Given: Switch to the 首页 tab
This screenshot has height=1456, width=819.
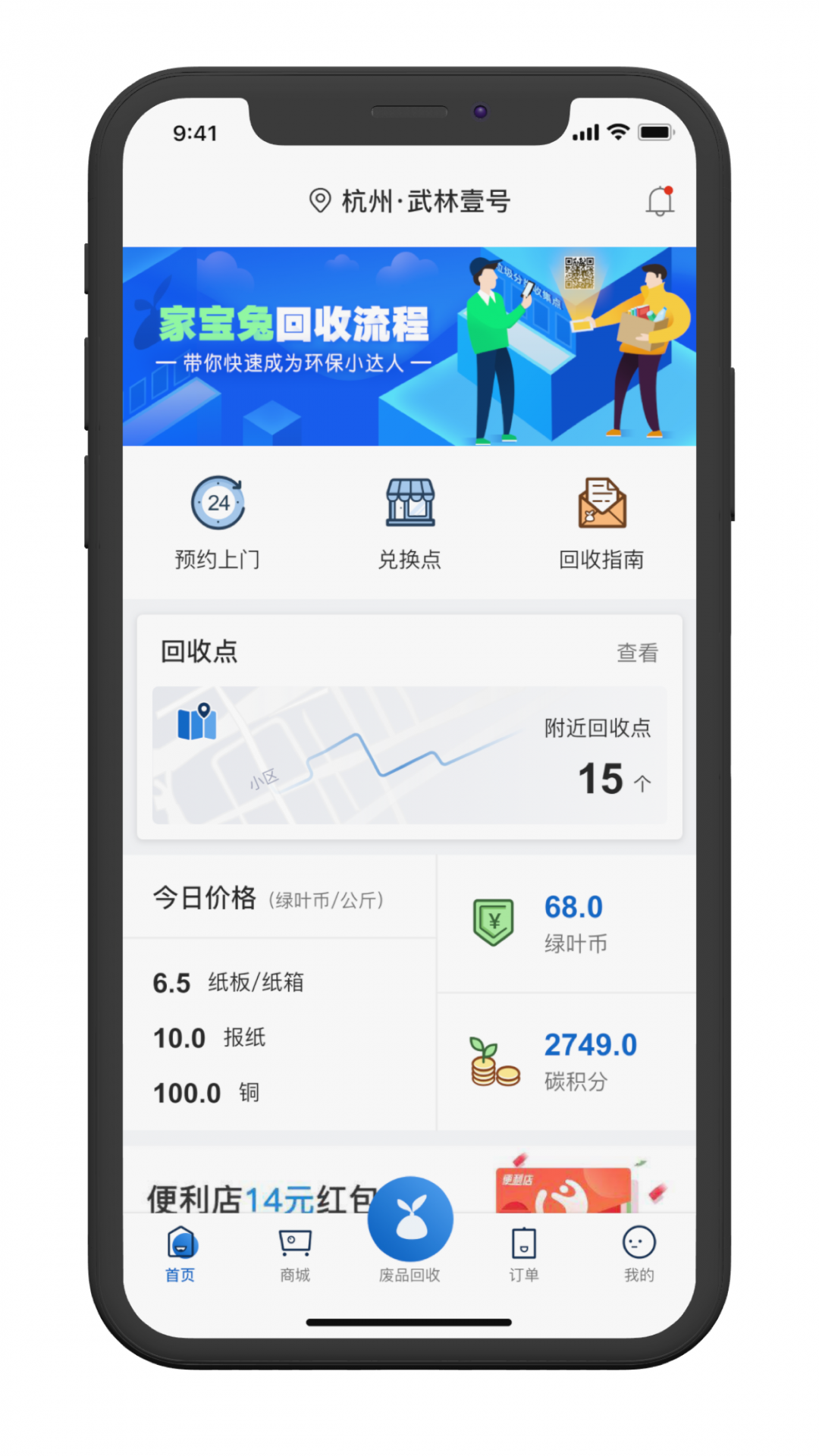Looking at the screenshot, I should [x=180, y=1254].
